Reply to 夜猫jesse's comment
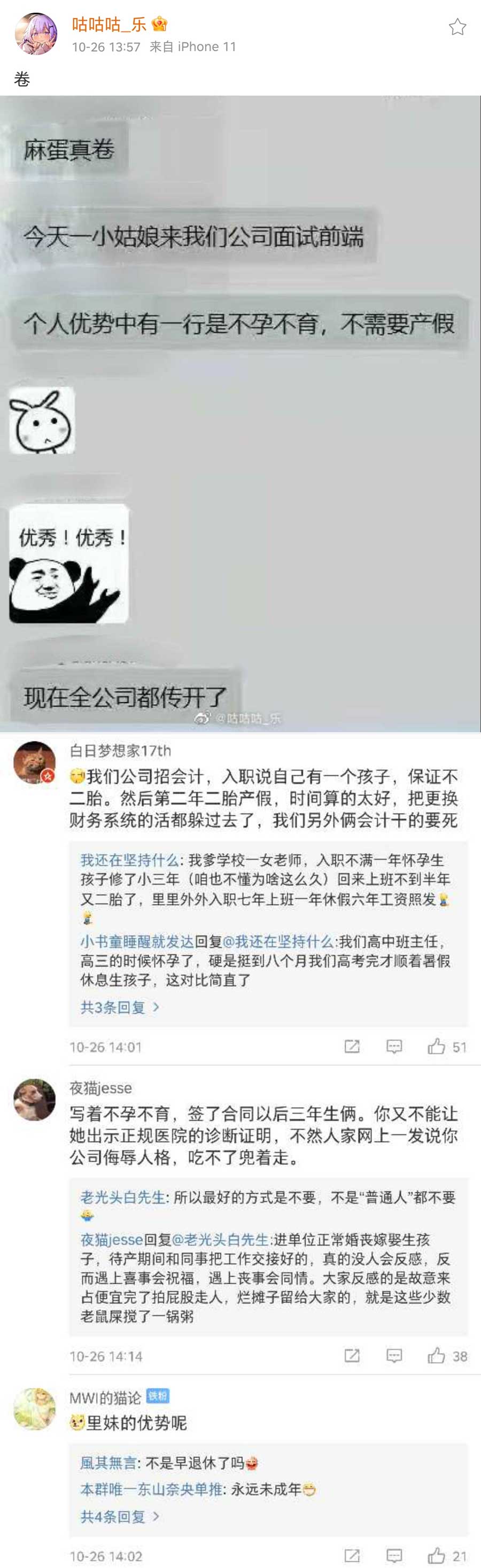 [394, 1356]
